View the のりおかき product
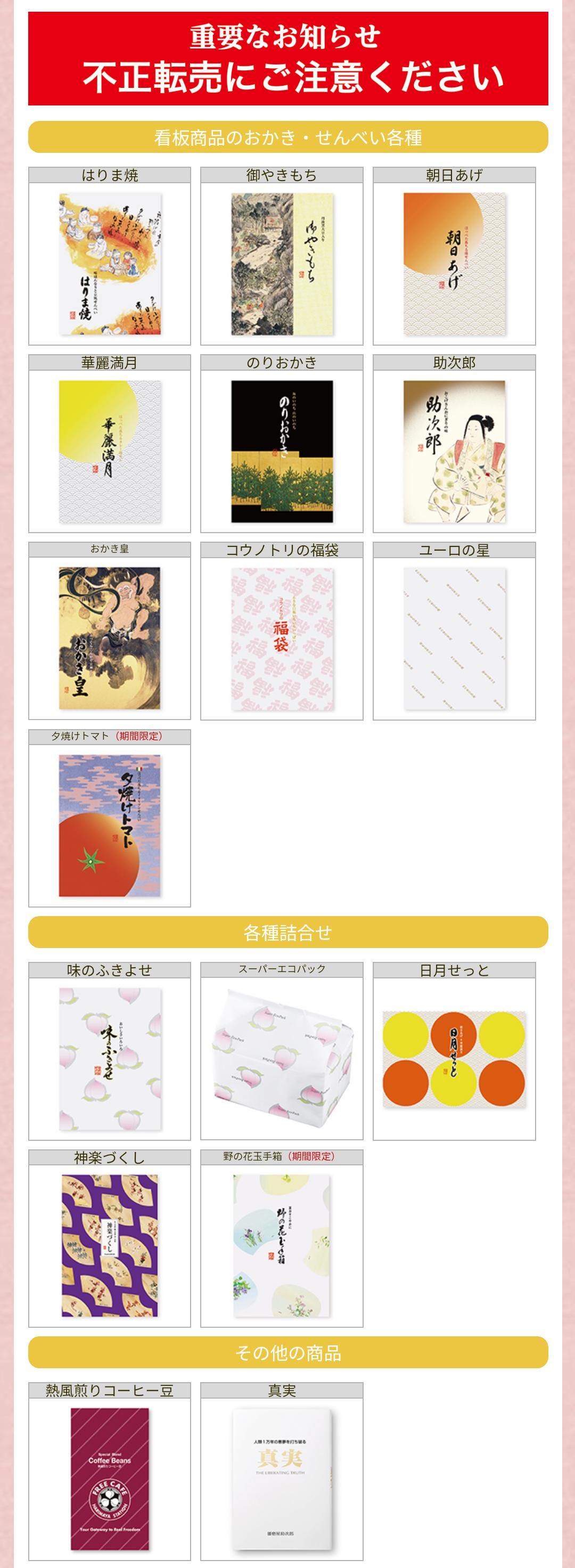Screen dimensions: 575x1568 (282, 444)
